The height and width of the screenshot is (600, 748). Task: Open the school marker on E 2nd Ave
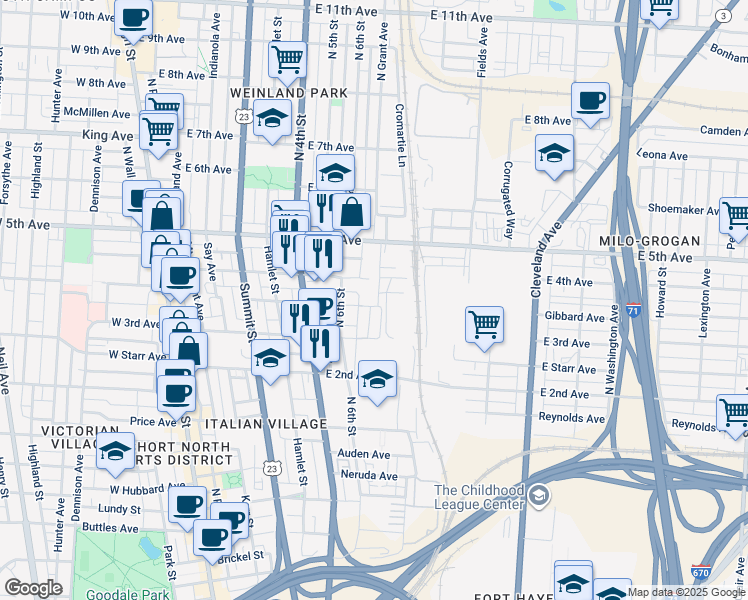[x=377, y=379]
